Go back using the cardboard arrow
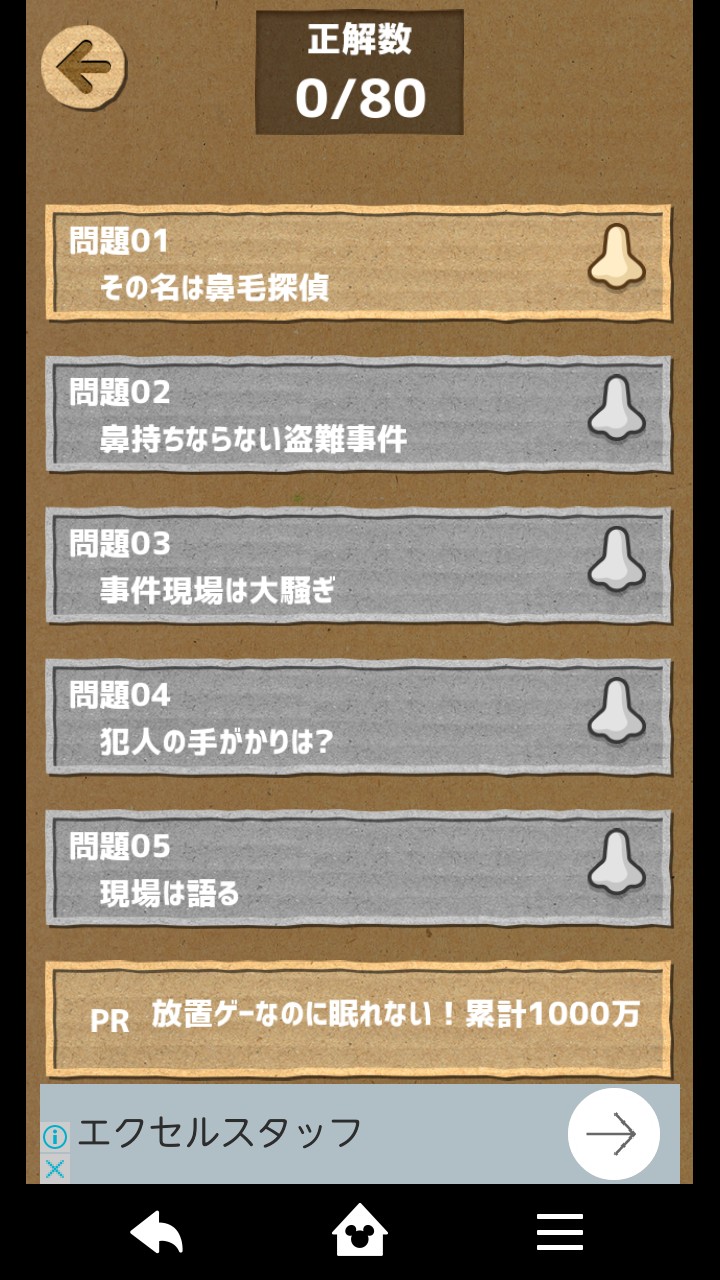The height and width of the screenshot is (1280, 720). [83, 68]
